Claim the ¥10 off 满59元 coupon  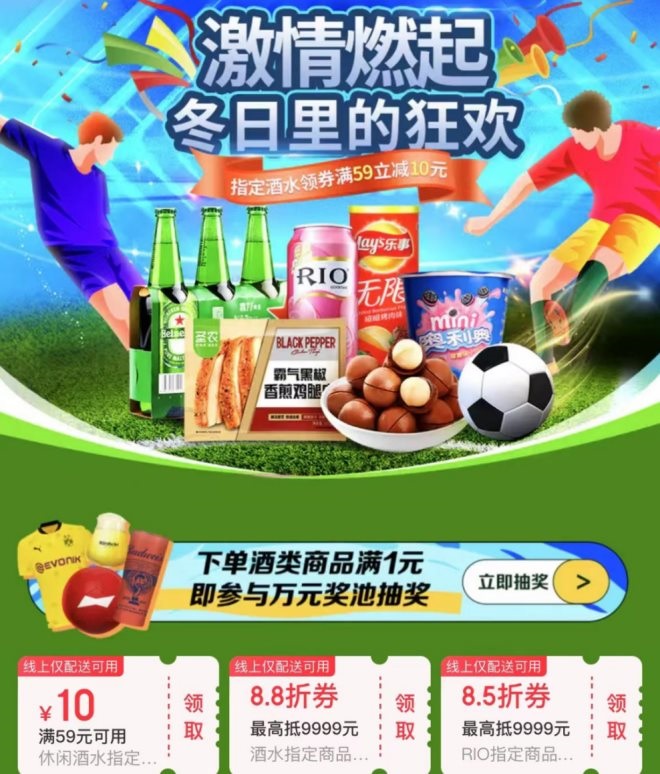(x=193, y=716)
